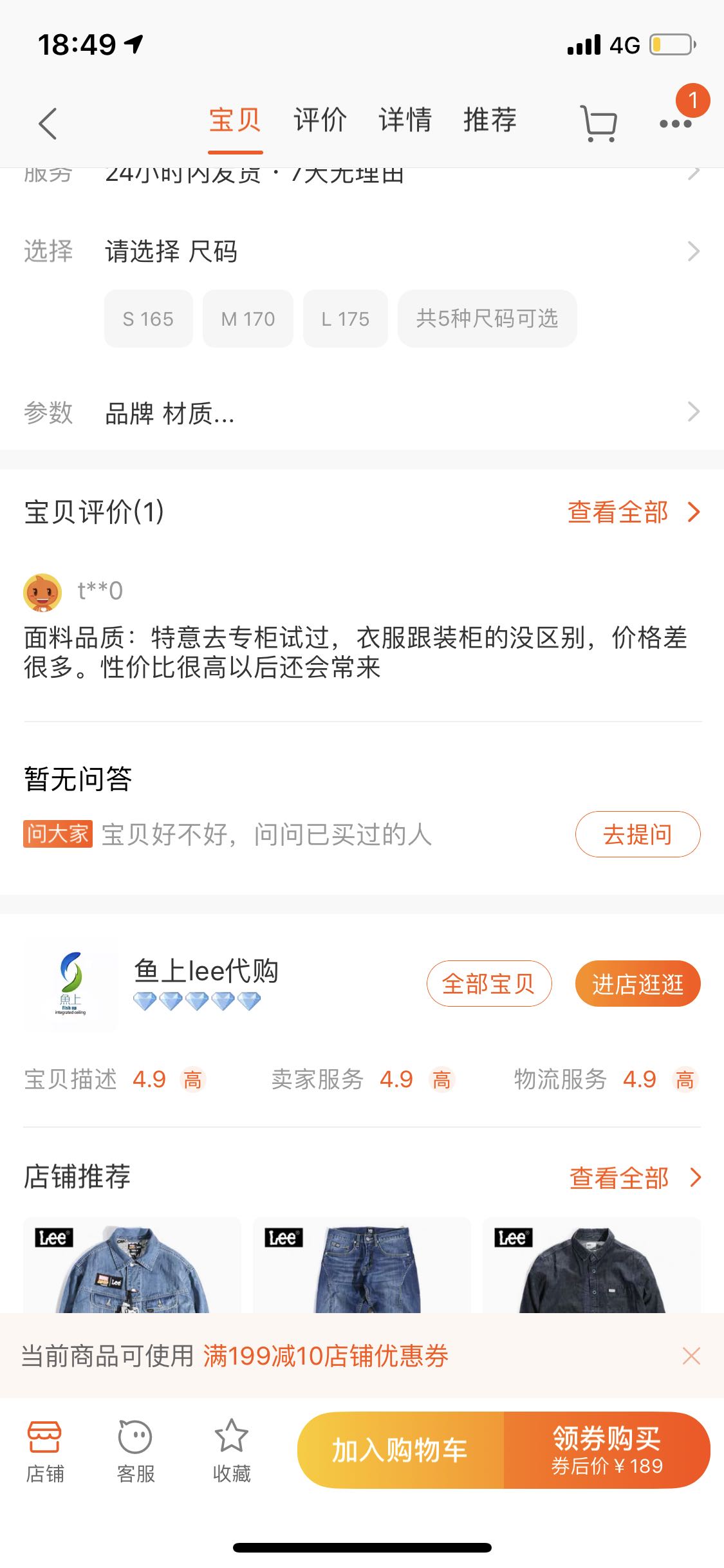This screenshot has width=724, height=1568.
Task: Tap 去提问 to ask buyers
Action: tap(637, 834)
